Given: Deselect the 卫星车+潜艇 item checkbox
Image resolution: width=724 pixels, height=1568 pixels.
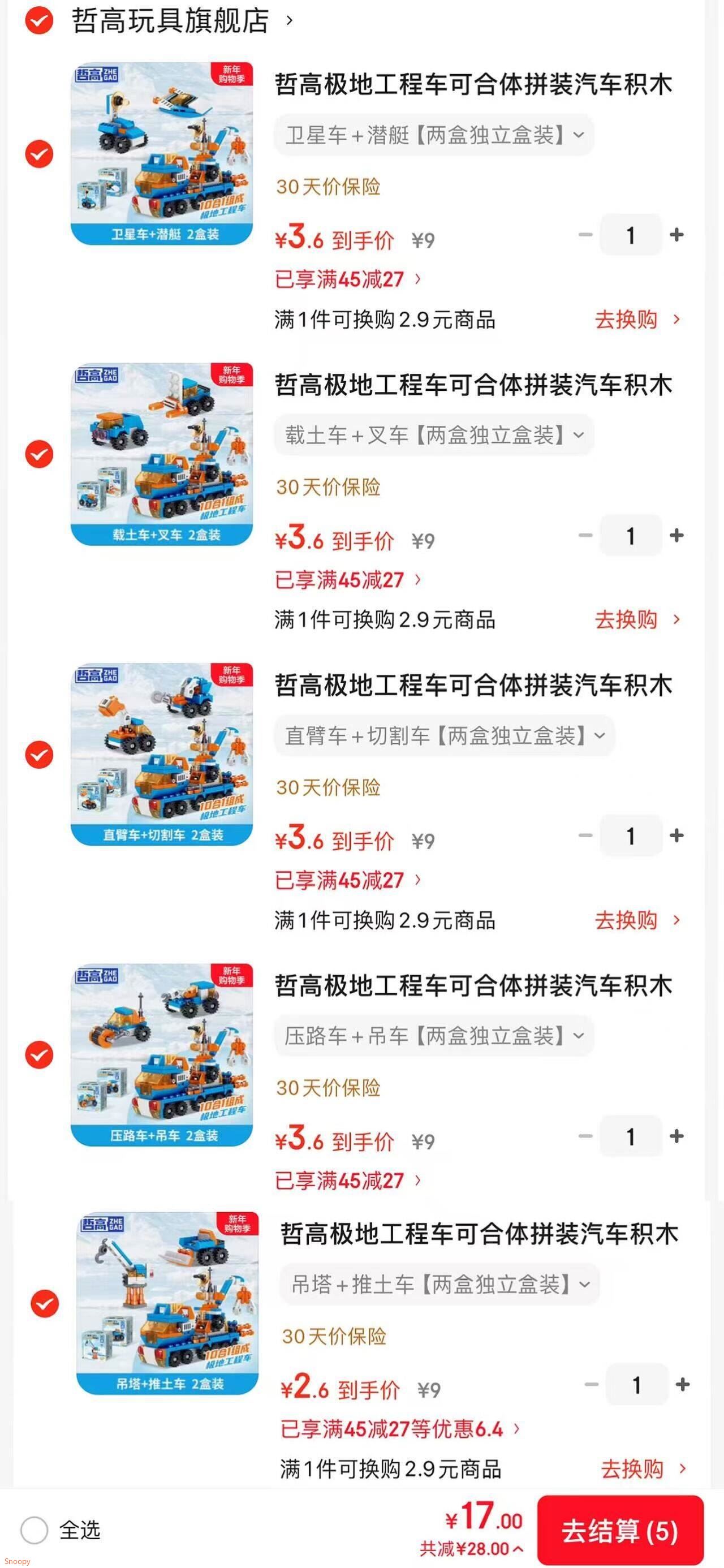Looking at the screenshot, I should point(39,154).
